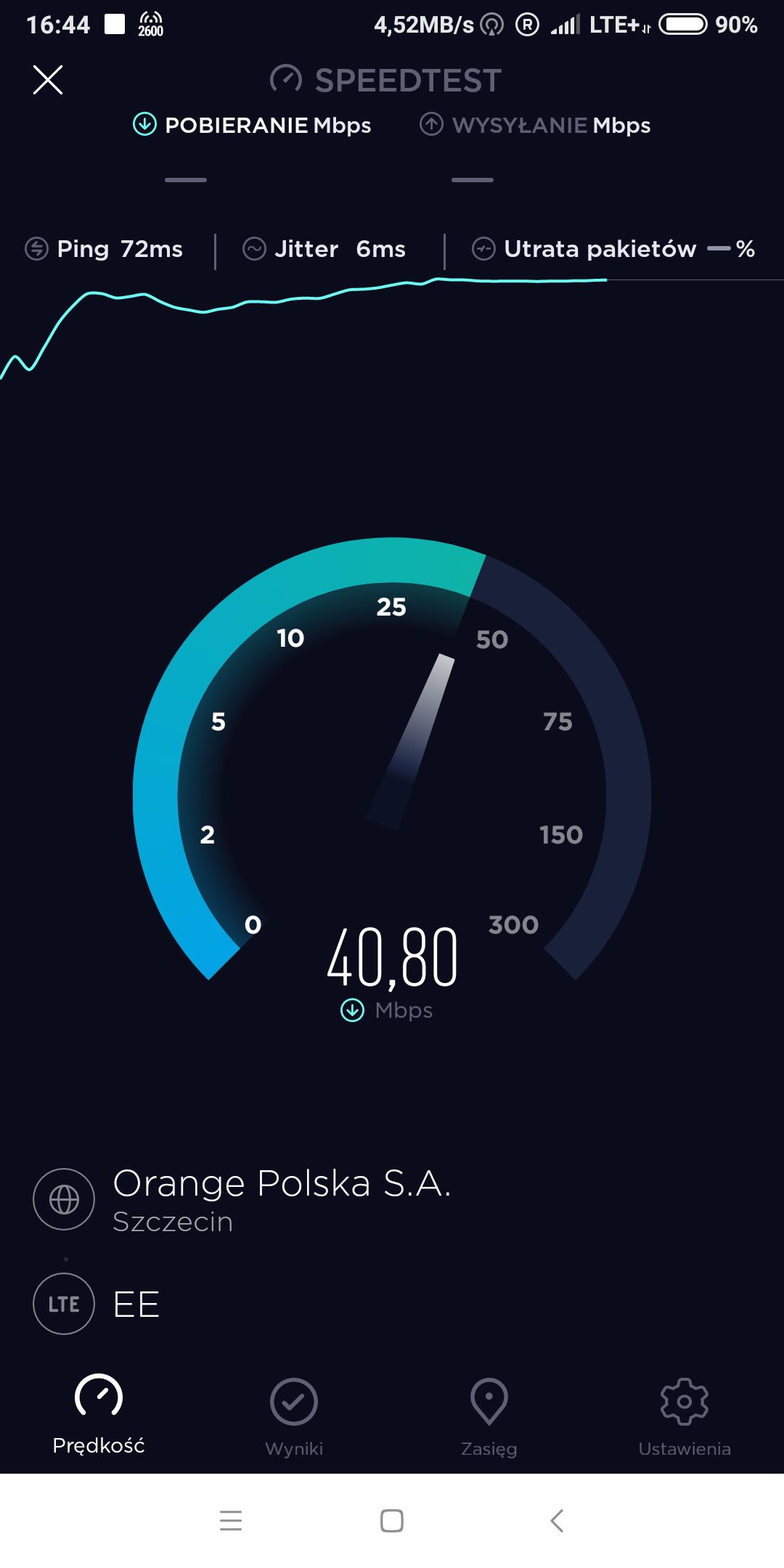
Task: Select the Prędkość tab
Action: pyautogui.click(x=99, y=1414)
